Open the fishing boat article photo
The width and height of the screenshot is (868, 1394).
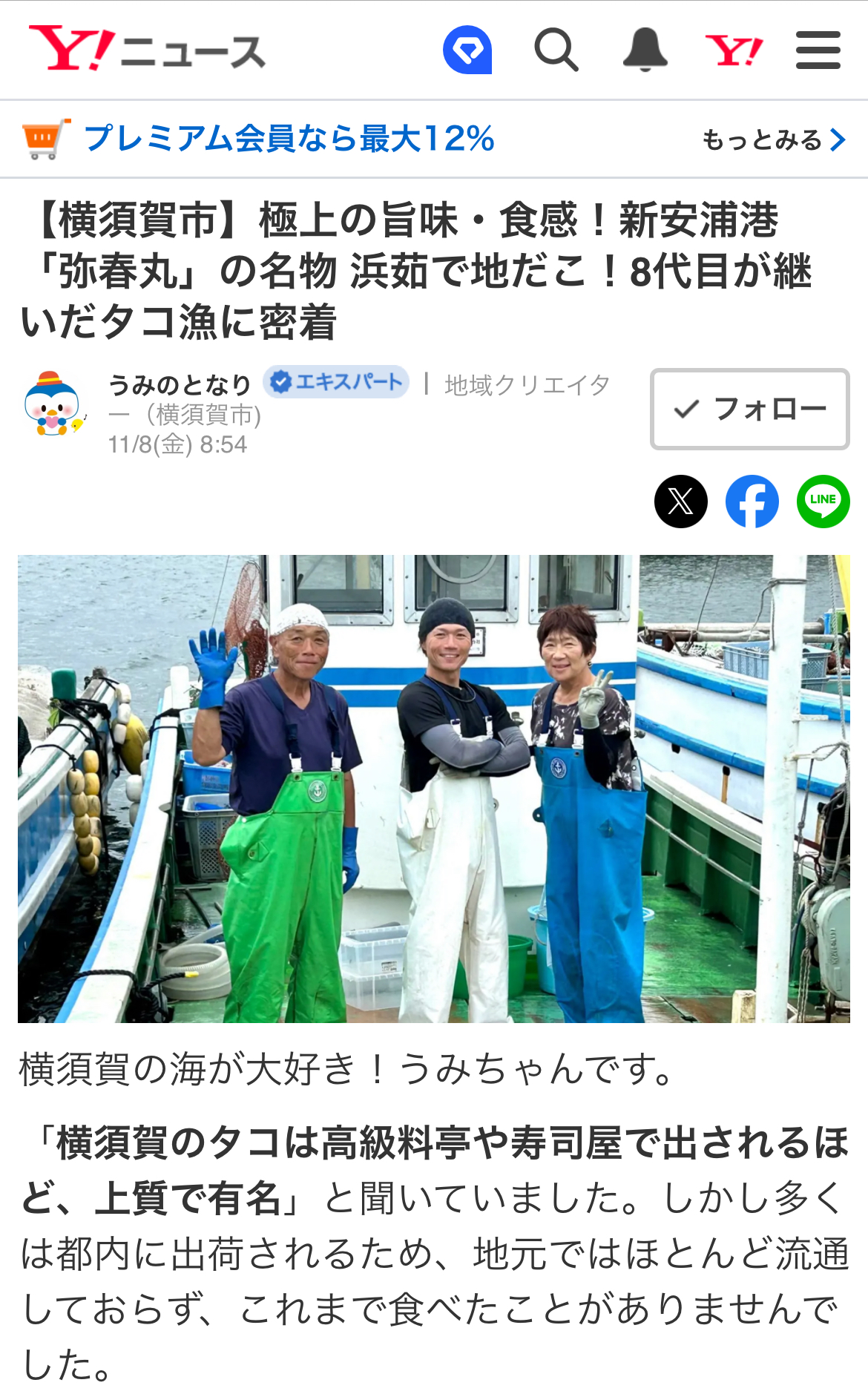[434, 789]
